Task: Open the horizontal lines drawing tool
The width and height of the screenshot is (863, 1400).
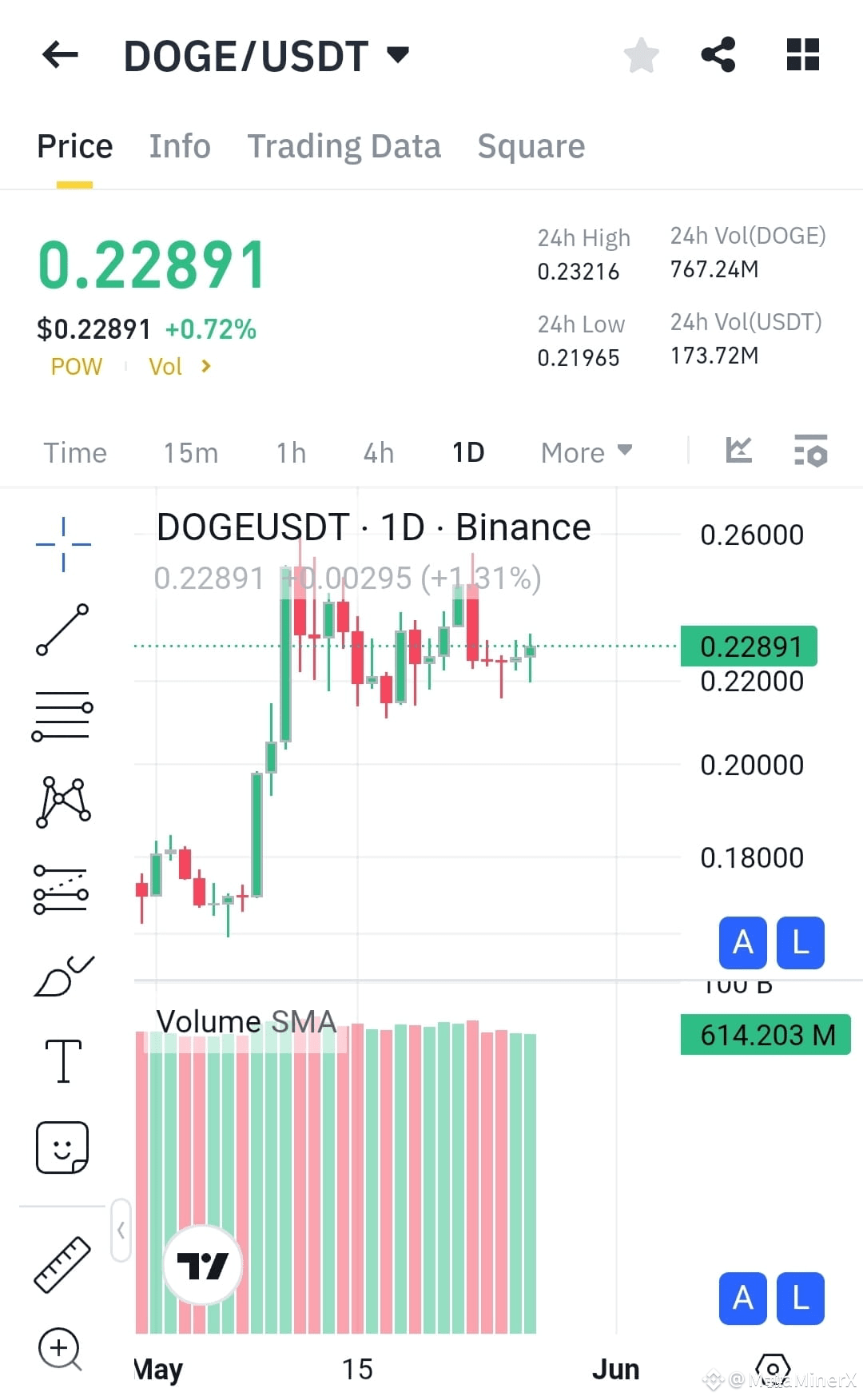Action: [x=62, y=715]
